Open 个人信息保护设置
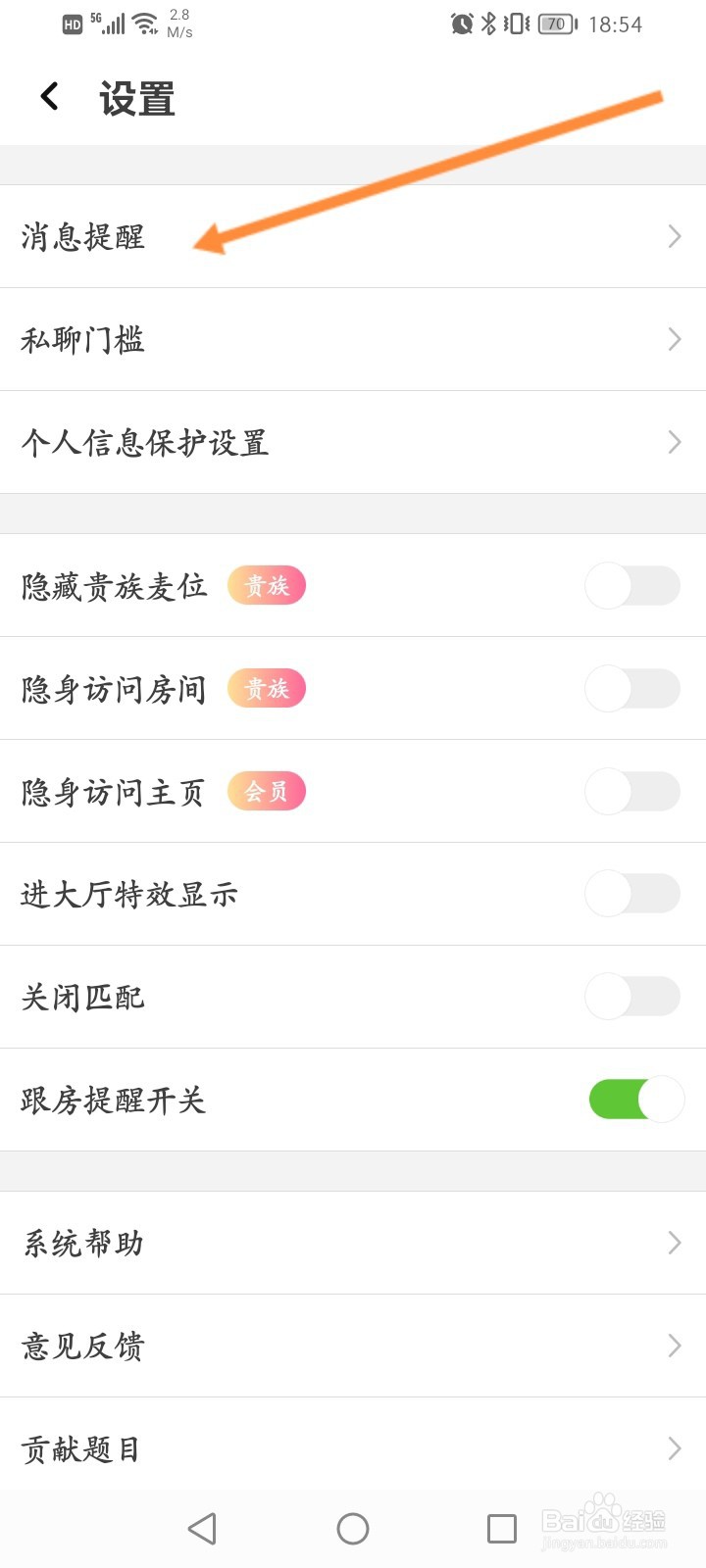Screen dimensions: 706x1568 [x=353, y=442]
